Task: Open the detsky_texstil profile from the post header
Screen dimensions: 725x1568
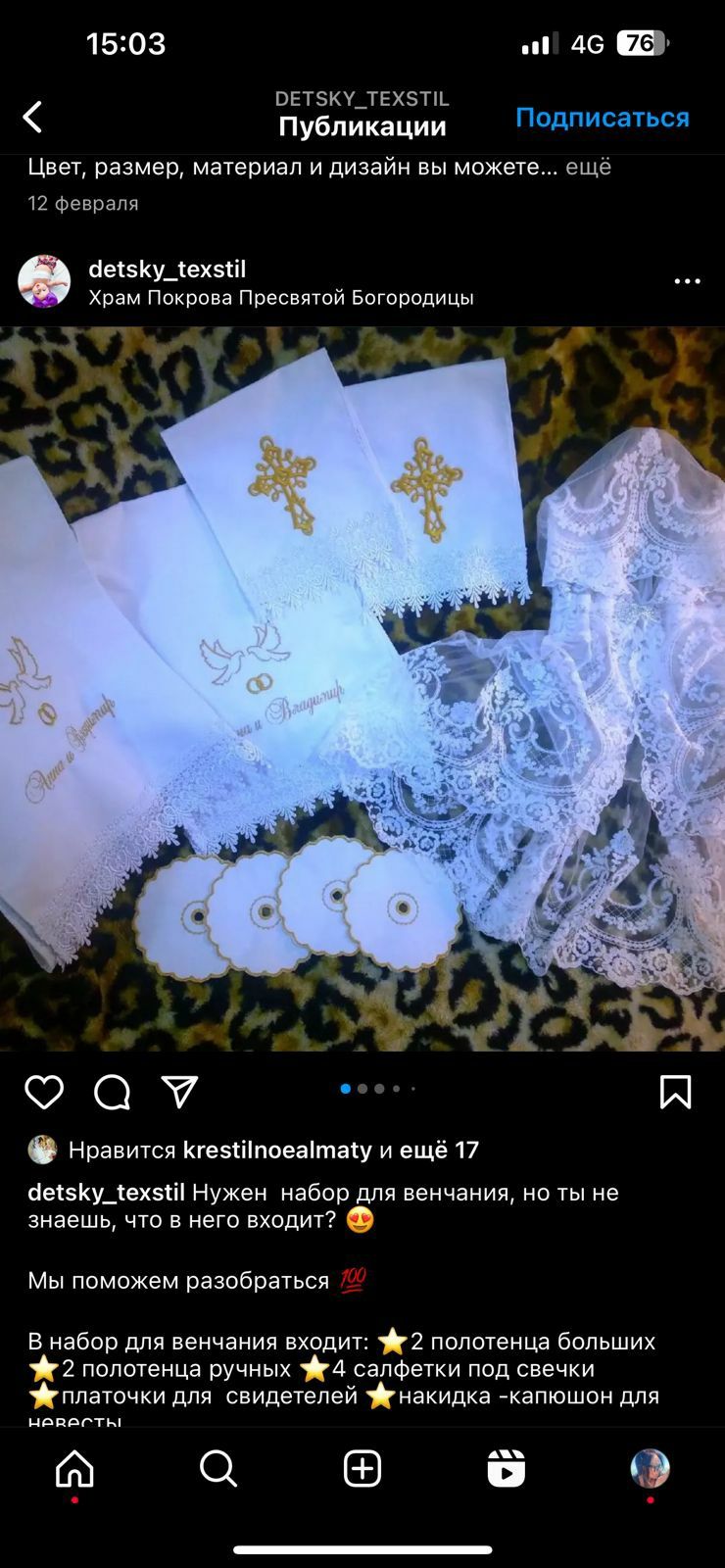Action: pyautogui.click(x=167, y=269)
